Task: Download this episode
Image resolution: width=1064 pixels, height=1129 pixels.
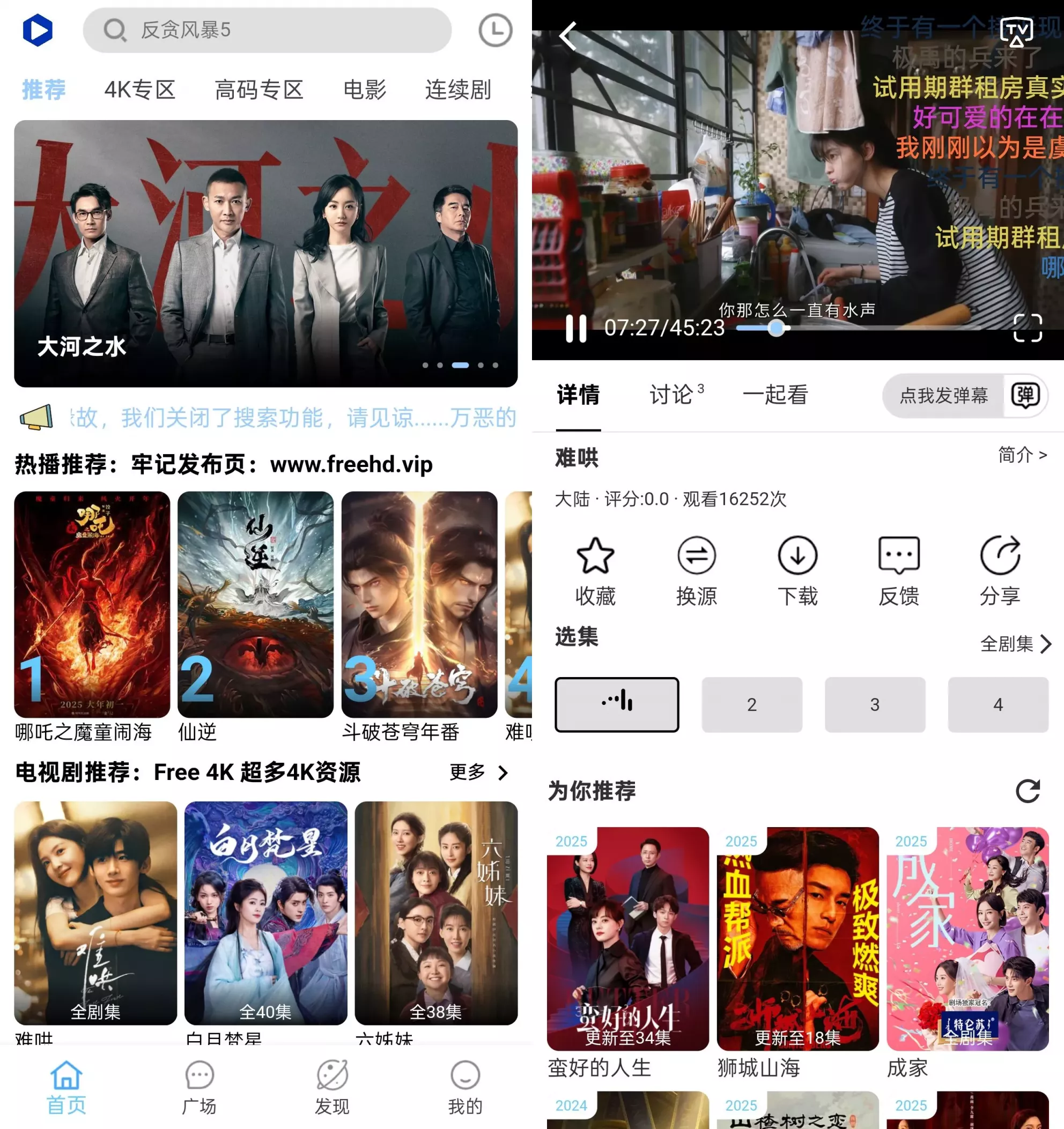Action: (x=797, y=571)
